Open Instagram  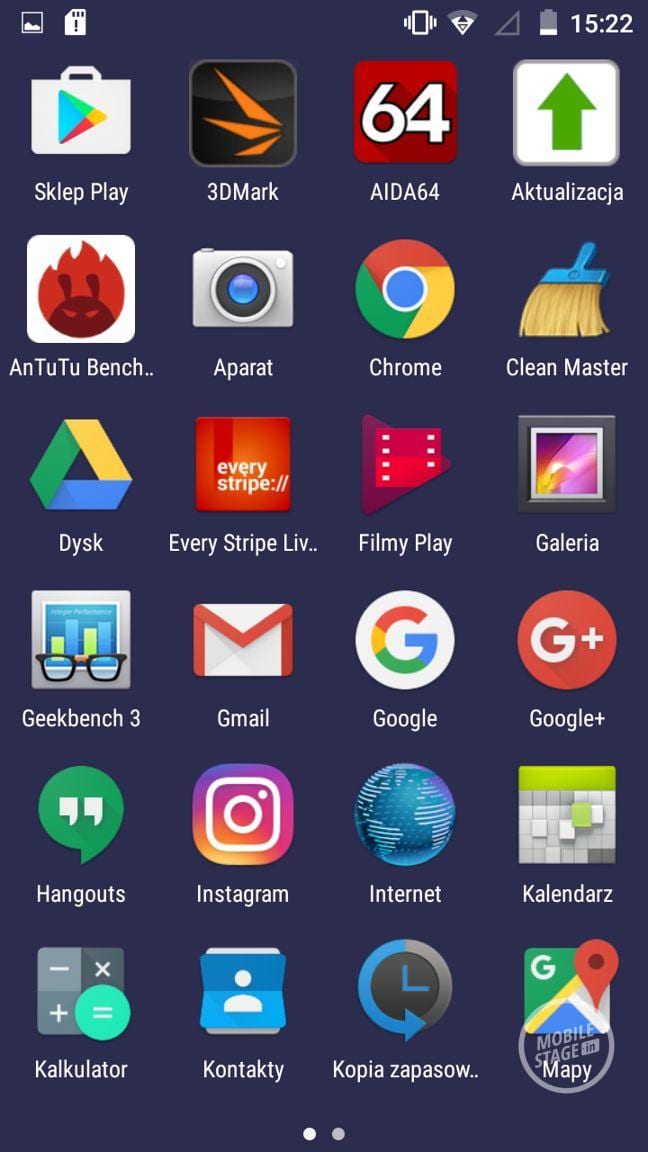coord(243,815)
